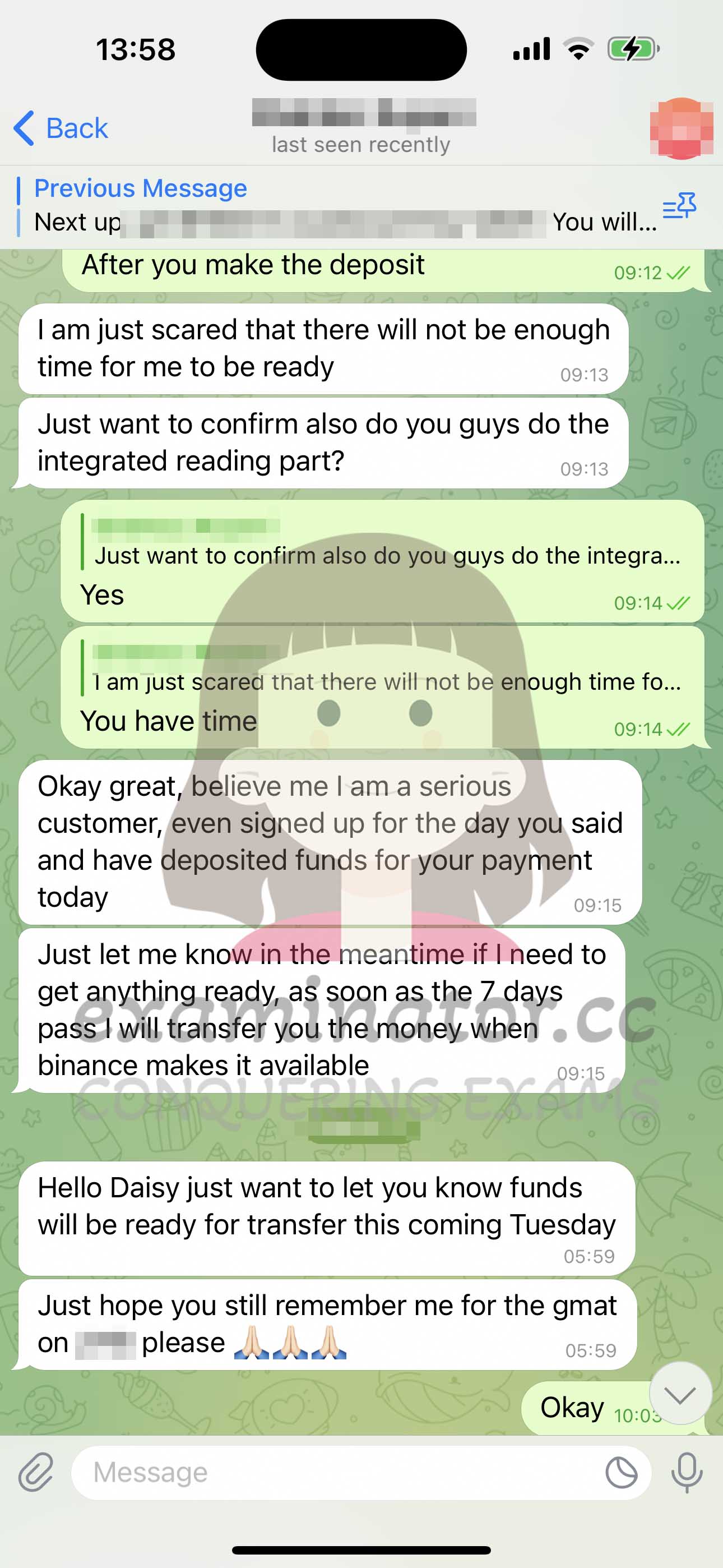Jump to the latest message with the down arrow
The width and height of the screenshot is (723, 1568).
coord(680,1393)
